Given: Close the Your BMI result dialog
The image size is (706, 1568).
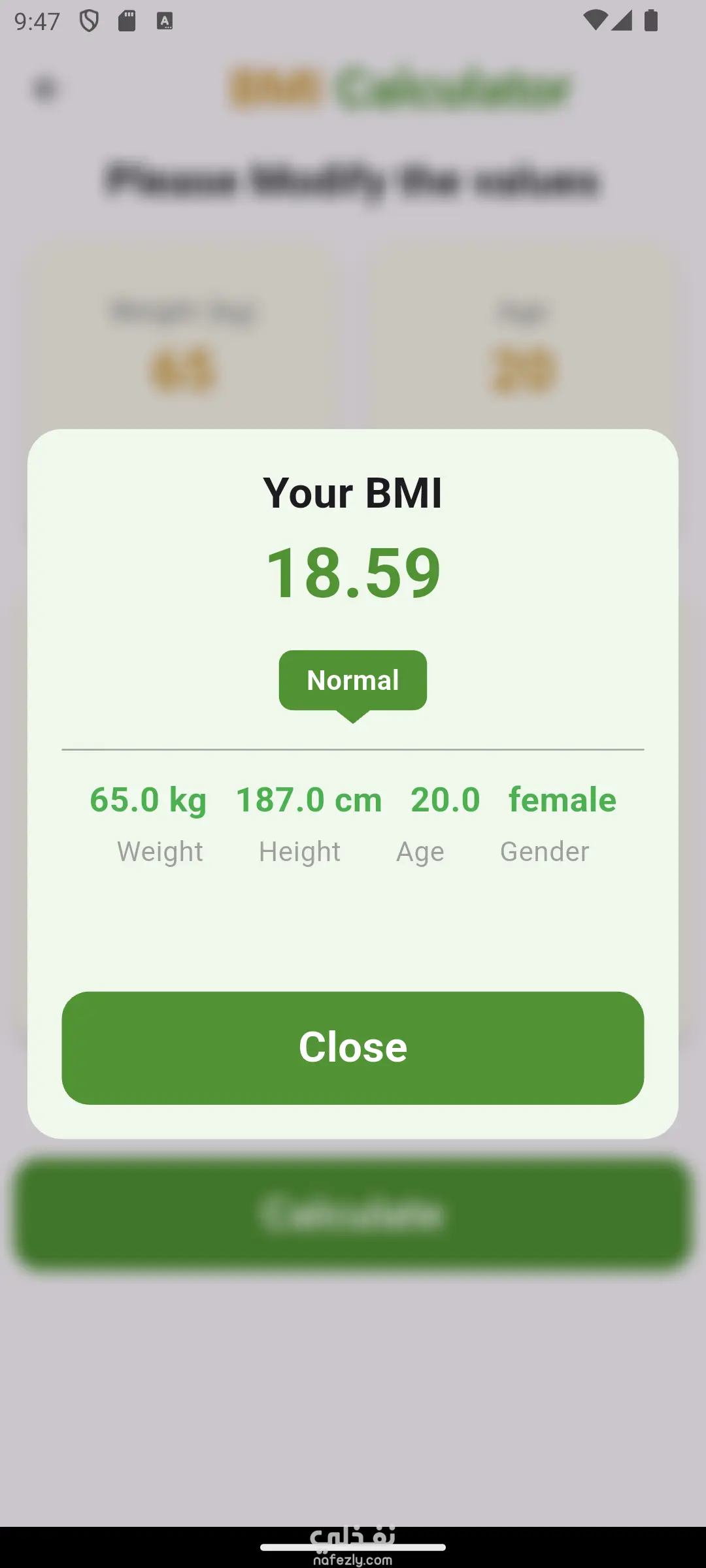Looking at the screenshot, I should click(x=353, y=1047).
